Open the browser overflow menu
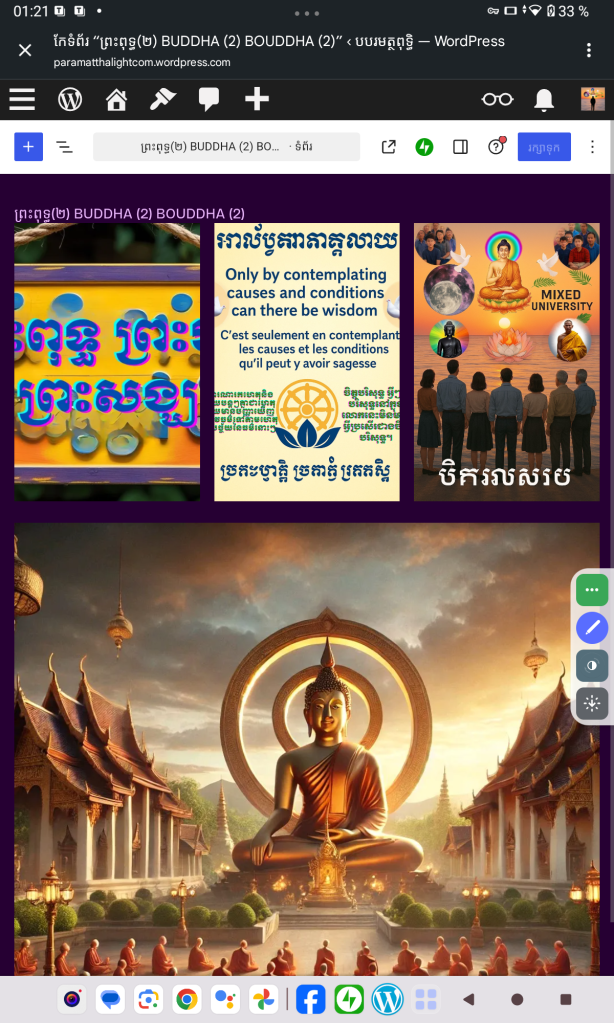Image resolution: width=614 pixels, height=1023 pixels. [589, 50]
